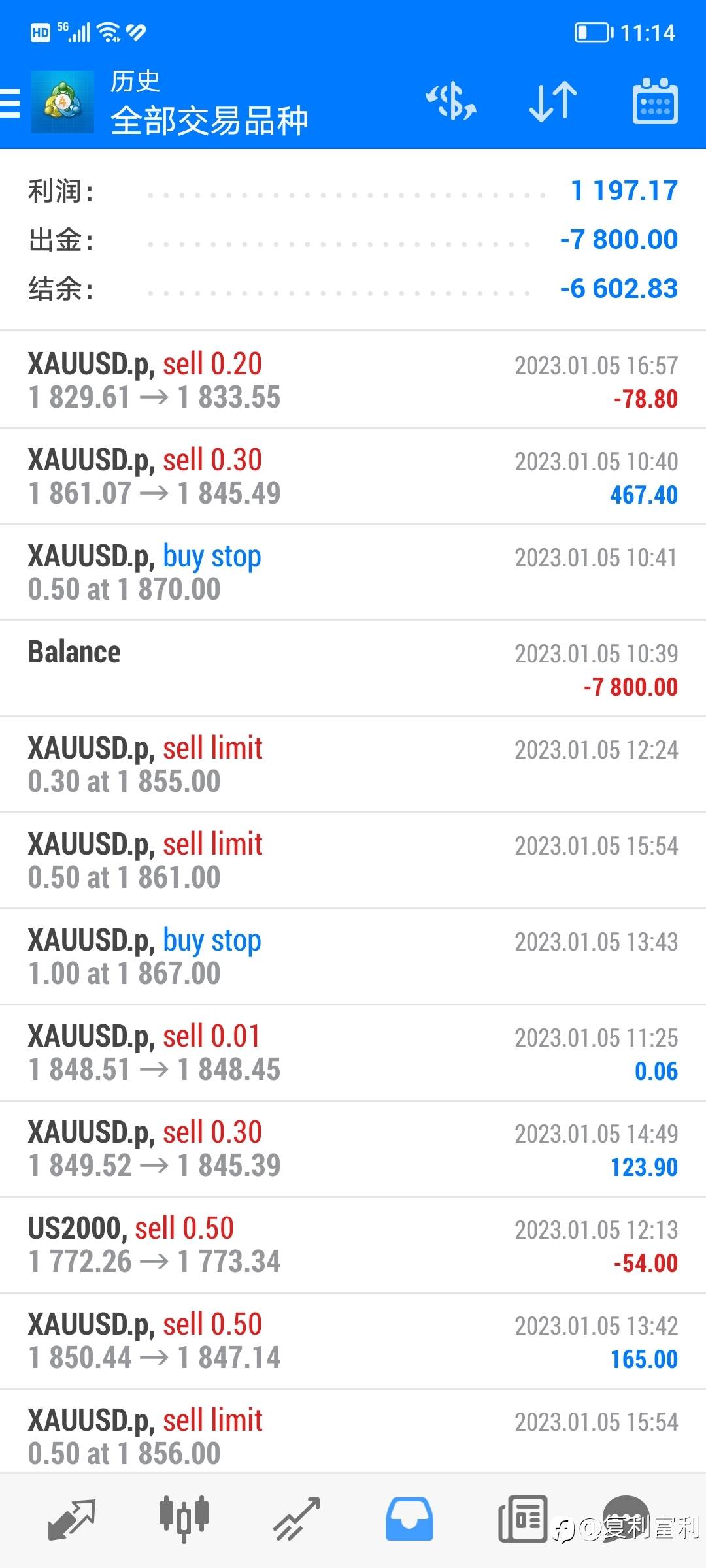Open the buy stop 1.00 at 1 867.00
This screenshot has height=1568, width=706.
coord(353,956)
